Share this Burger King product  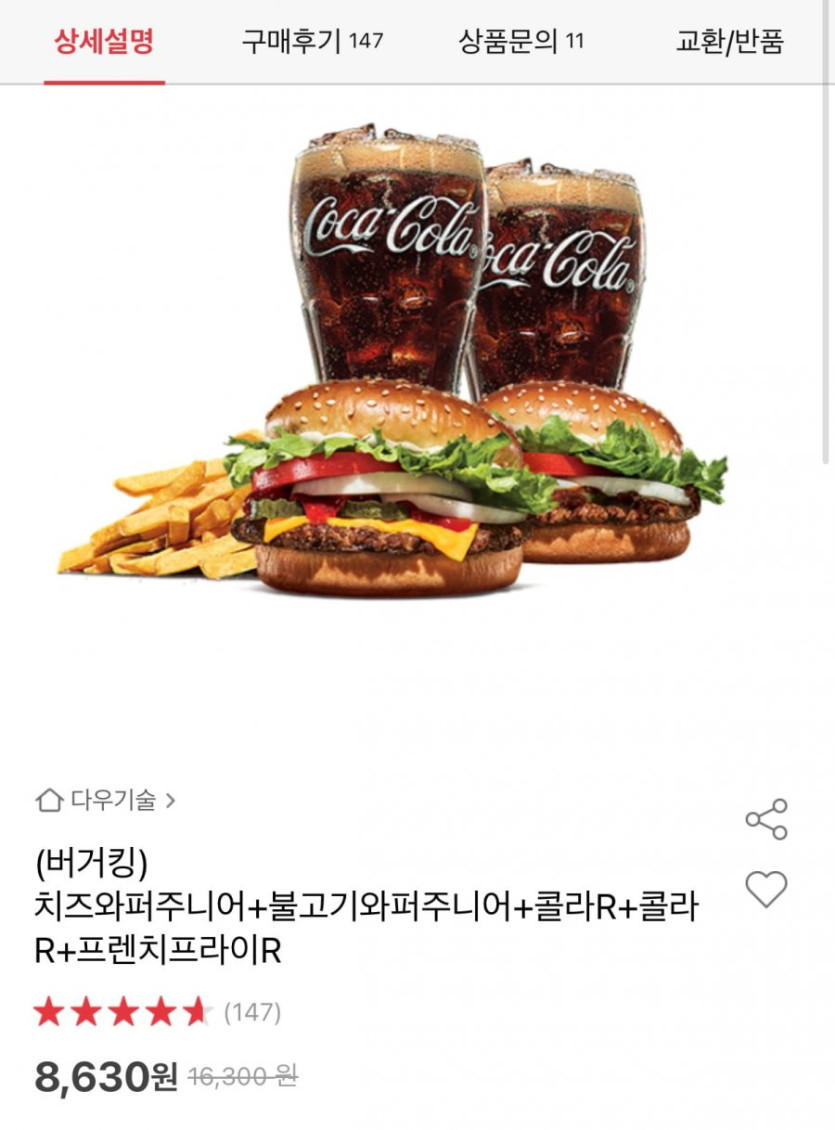tap(766, 819)
